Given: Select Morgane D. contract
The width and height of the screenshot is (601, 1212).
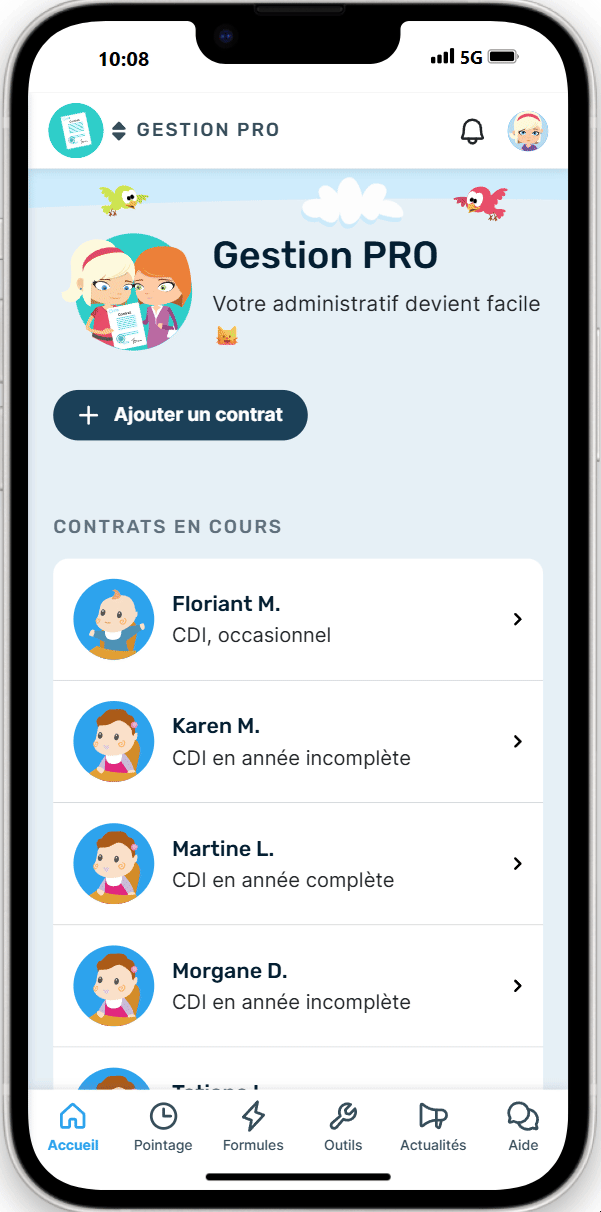Looking at the screenshot, I should click(298, 986).
